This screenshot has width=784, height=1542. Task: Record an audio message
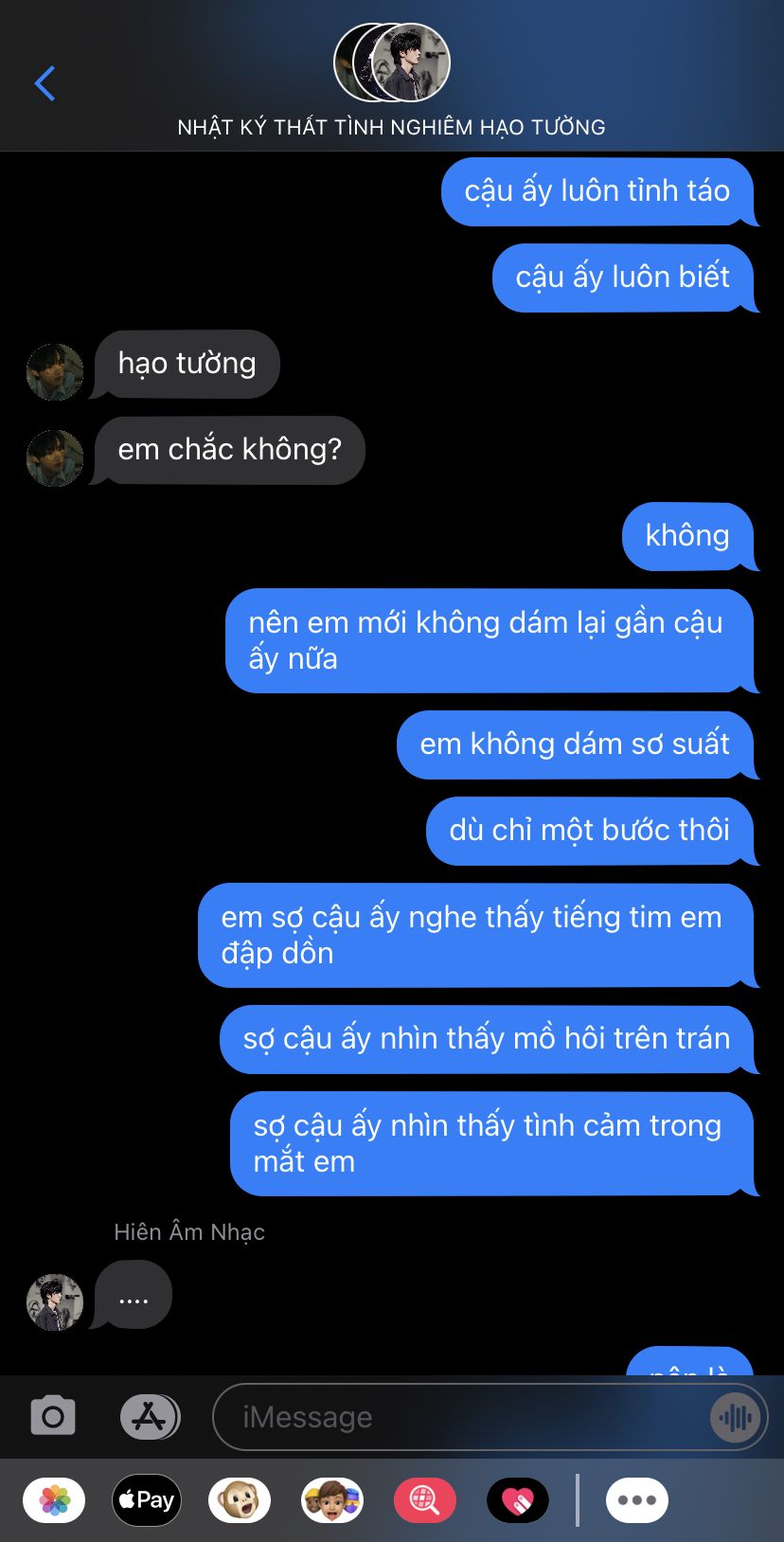[735, 1417]
